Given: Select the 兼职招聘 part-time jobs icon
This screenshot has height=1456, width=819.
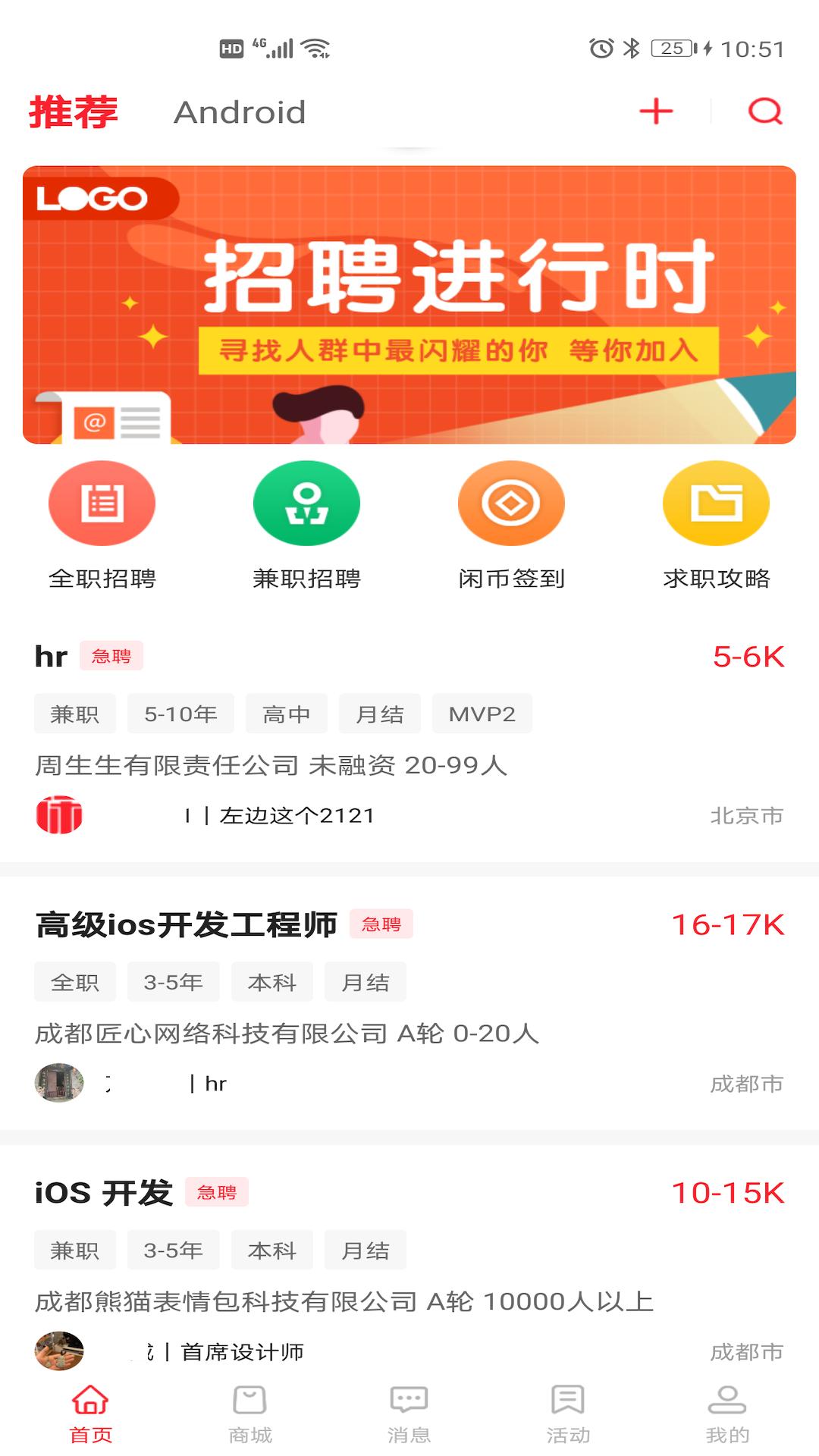Looking at the screenshot, I should pos(306,526).
